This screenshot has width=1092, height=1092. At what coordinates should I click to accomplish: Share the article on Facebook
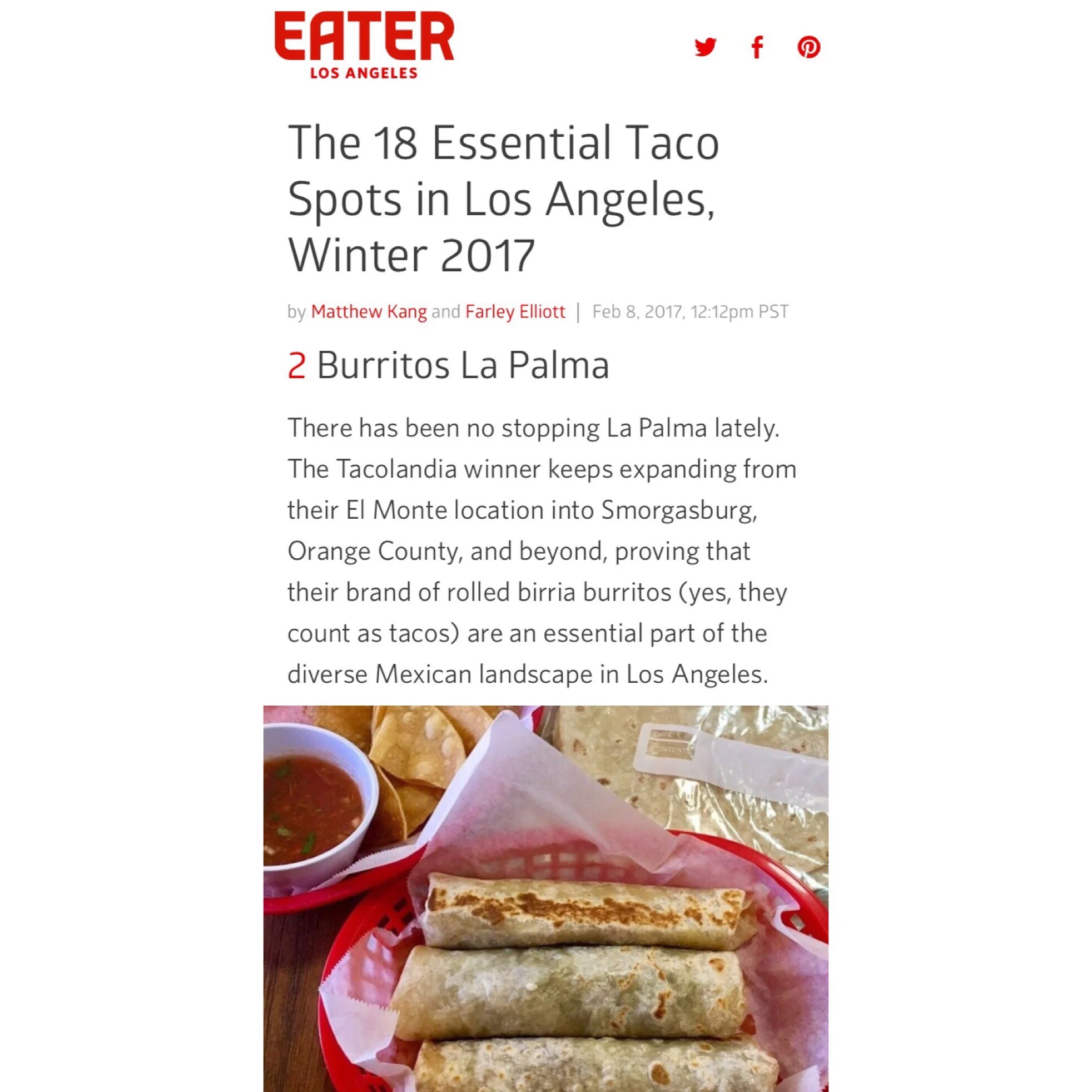[x=757, y=47]
